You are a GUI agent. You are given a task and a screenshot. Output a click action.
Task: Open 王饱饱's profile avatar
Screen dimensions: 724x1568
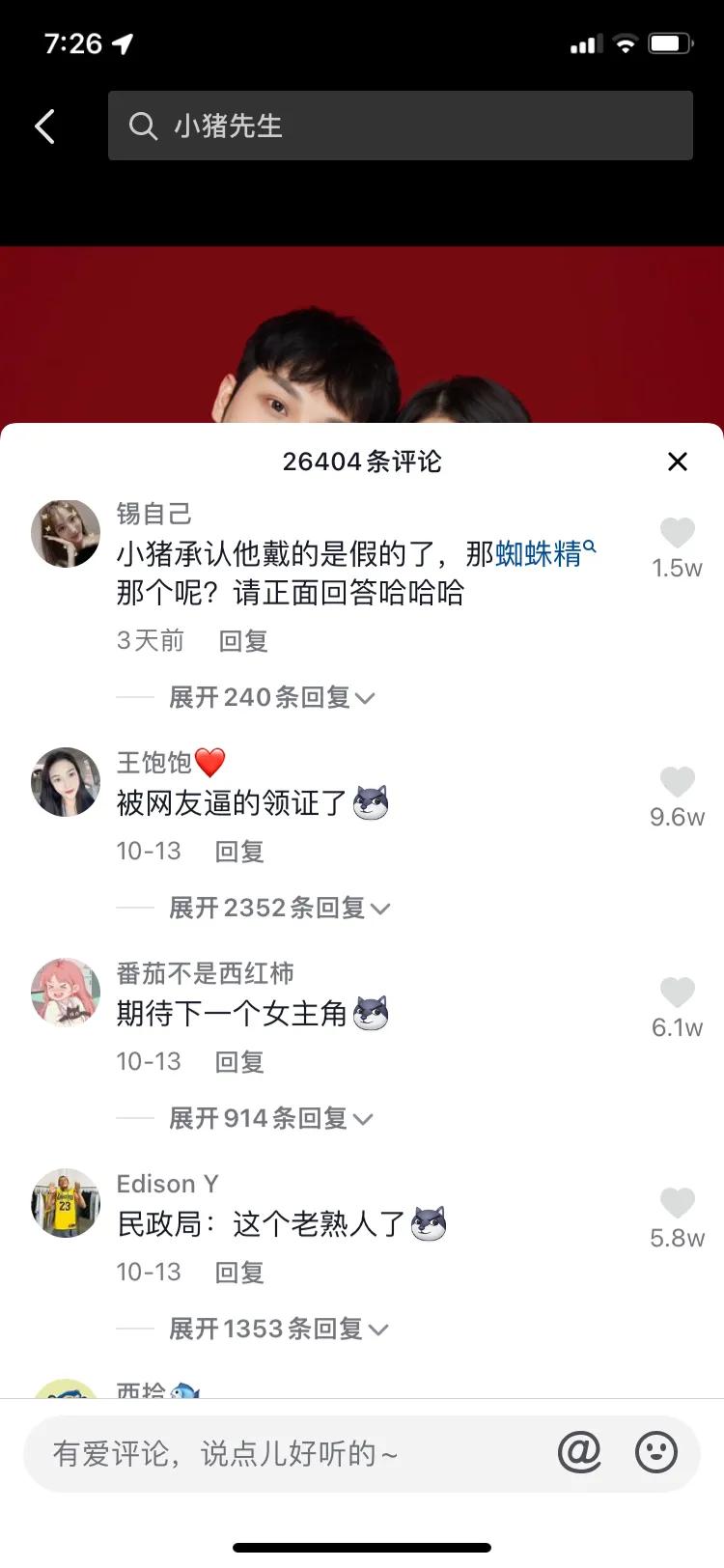[x=65, y=782]
